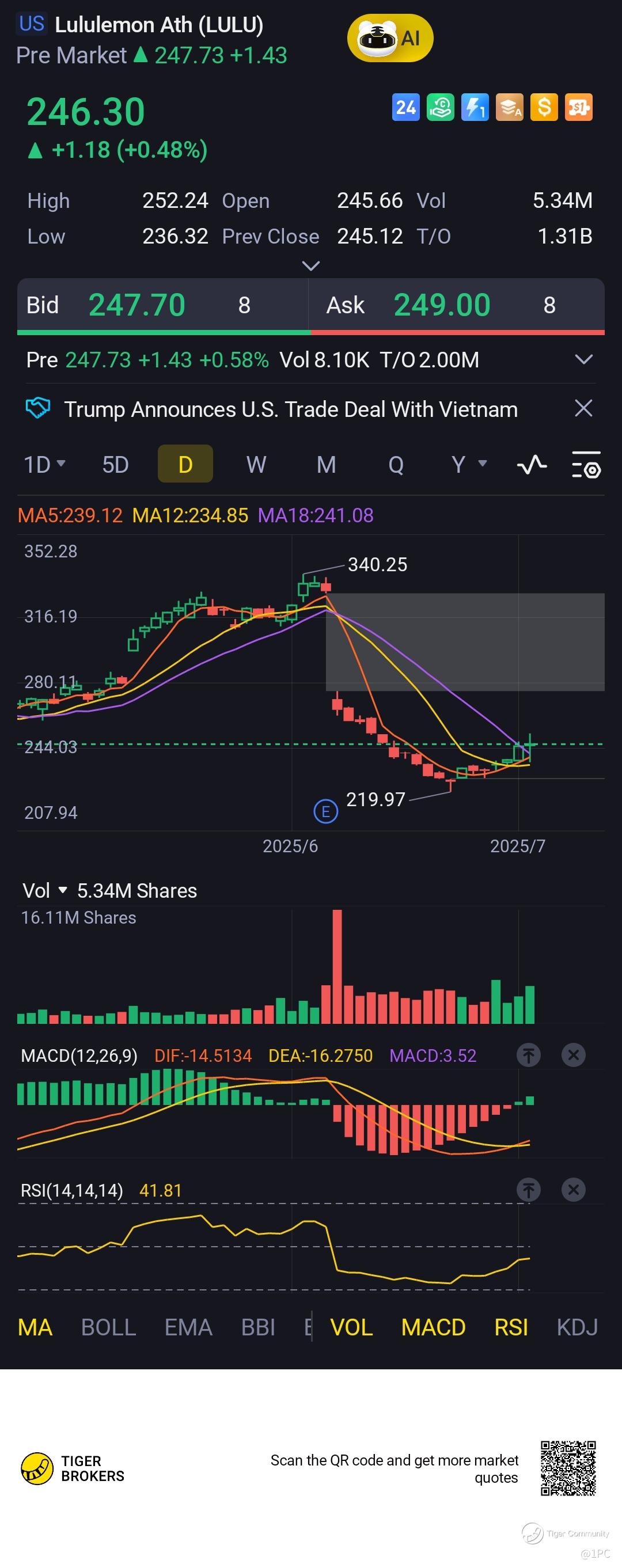Switch to the monthly M chart
Screen dimensions: 622x1568
326,465
